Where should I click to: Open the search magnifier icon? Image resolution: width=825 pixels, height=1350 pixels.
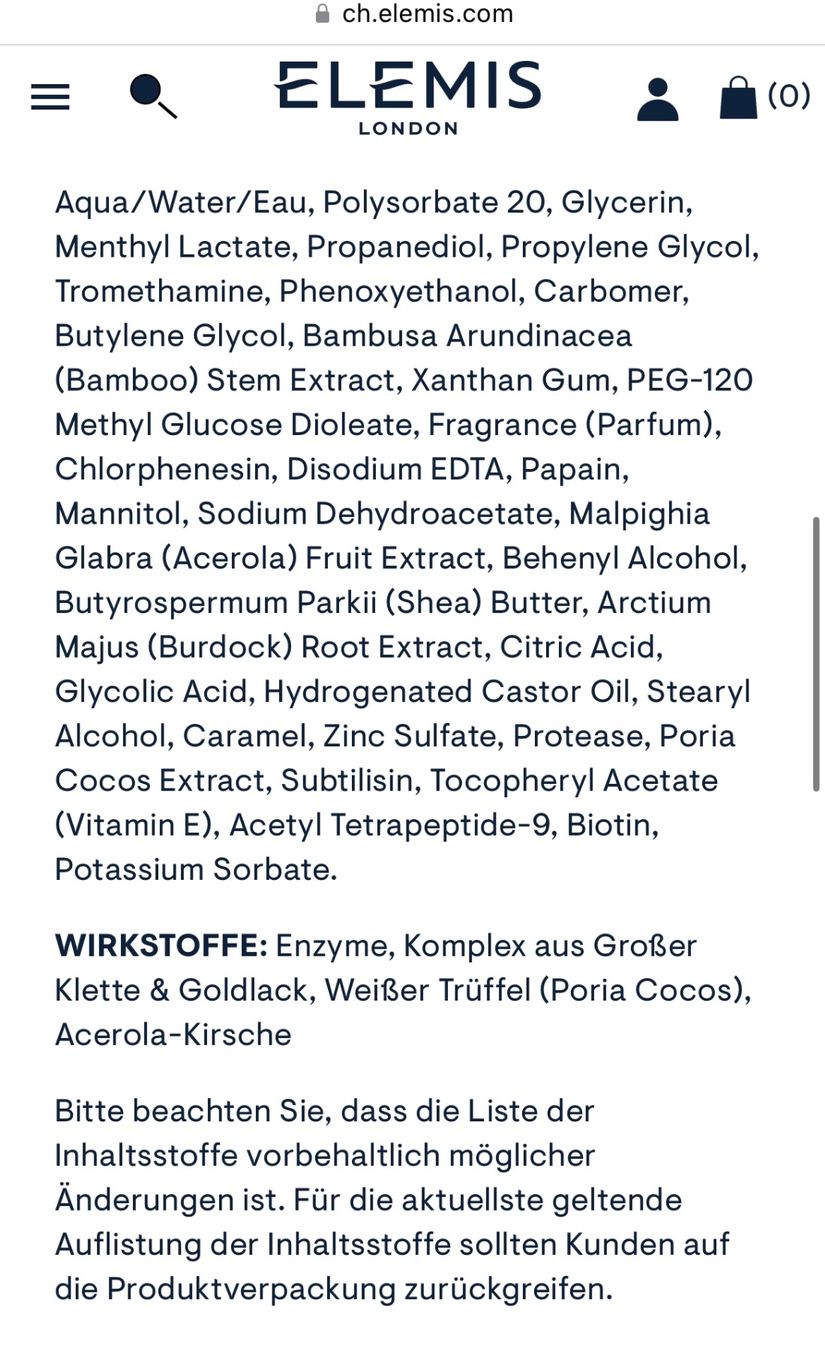[x=153, y=97]
